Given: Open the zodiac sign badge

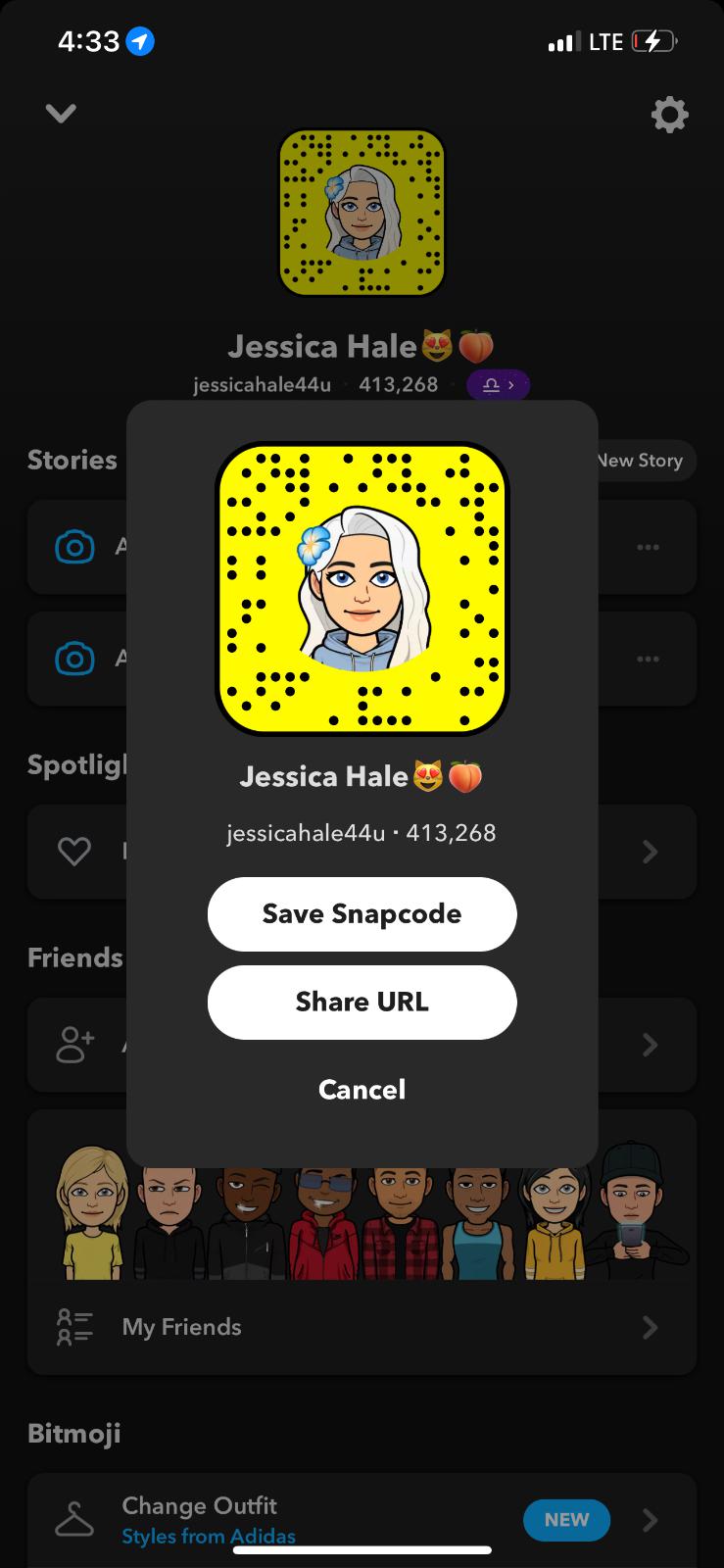Looking at the screenshot, I should pyautogui.click(x=498, y=385).
